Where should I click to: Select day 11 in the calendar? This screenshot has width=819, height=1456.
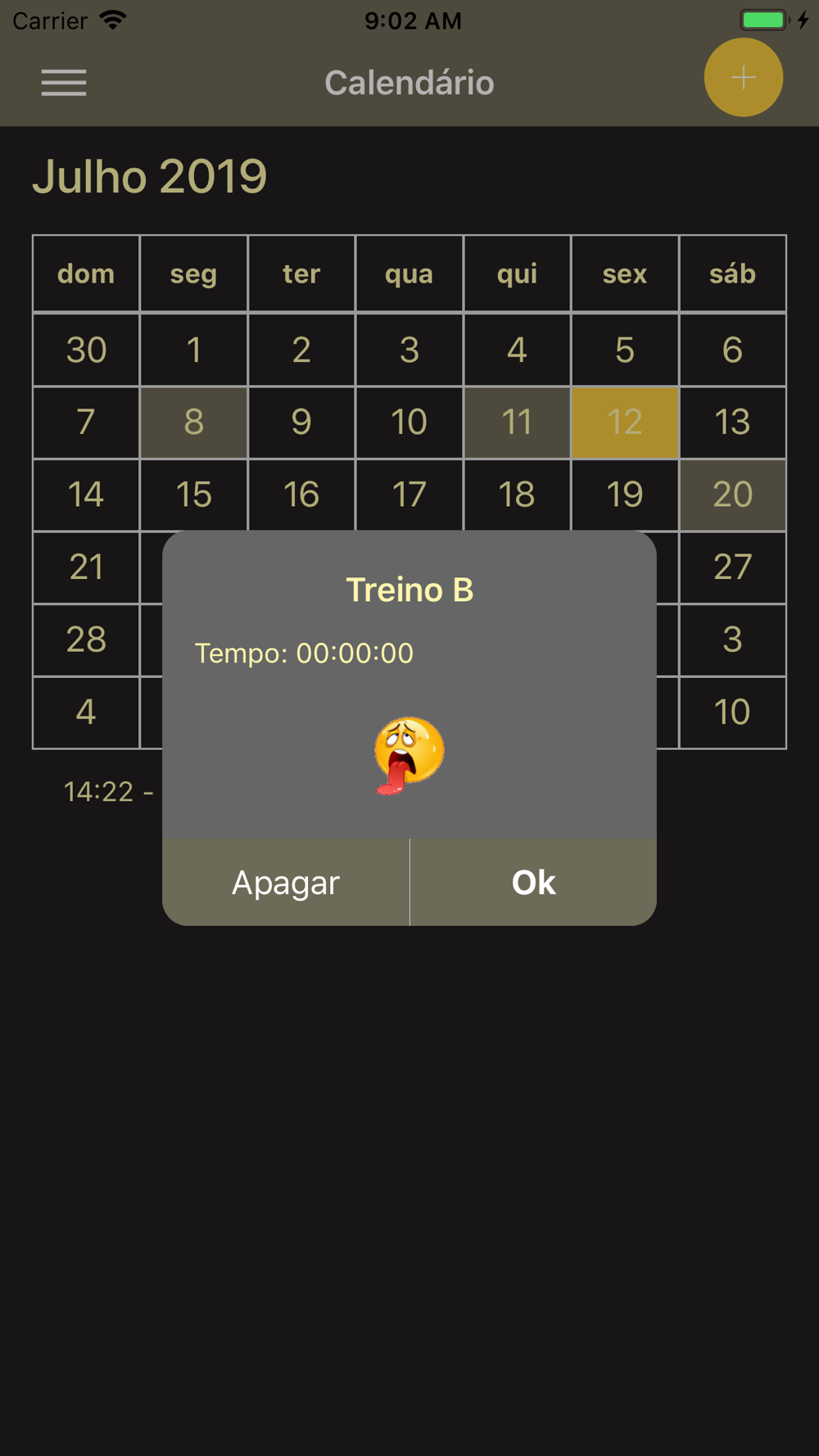(517, 423)
